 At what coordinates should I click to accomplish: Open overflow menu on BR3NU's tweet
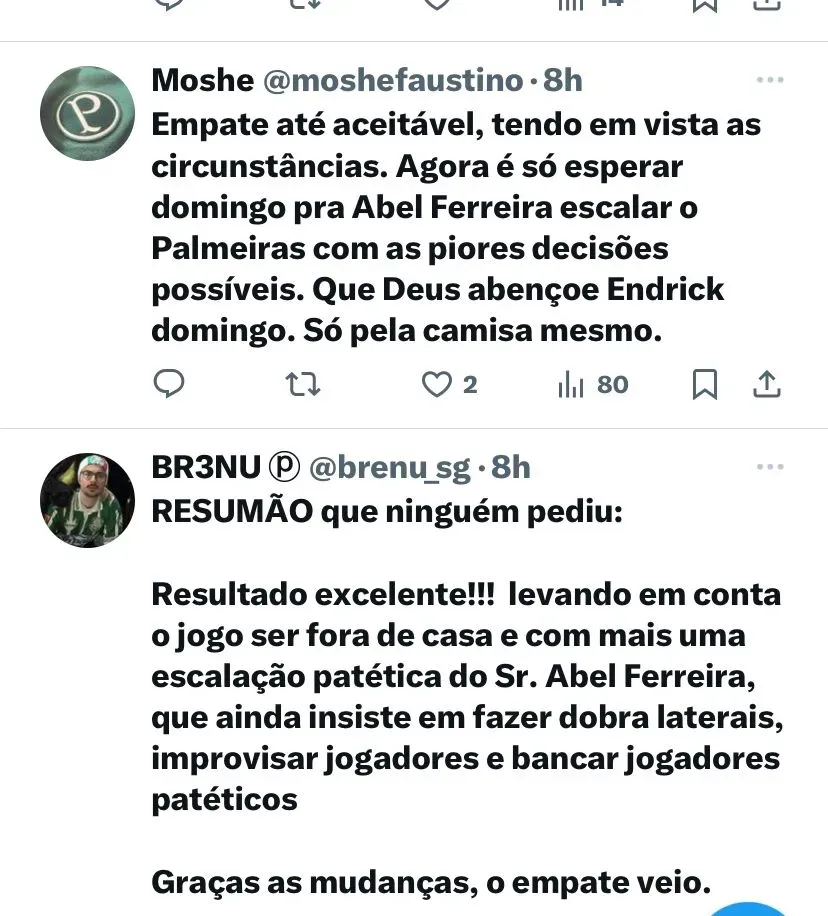pyautogui.click(x=769, y=467)
